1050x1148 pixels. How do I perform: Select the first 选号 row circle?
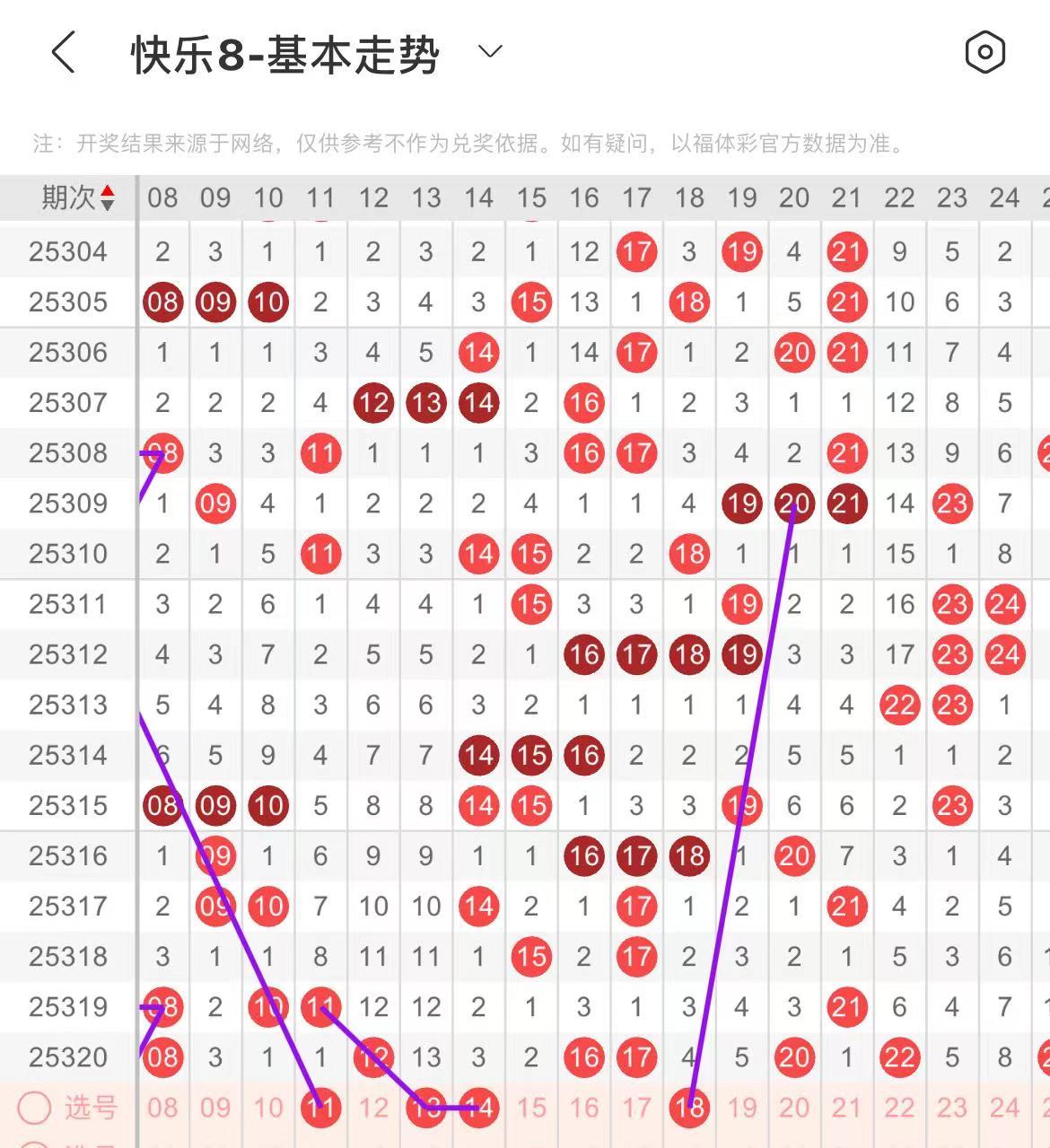point(35,1108)
